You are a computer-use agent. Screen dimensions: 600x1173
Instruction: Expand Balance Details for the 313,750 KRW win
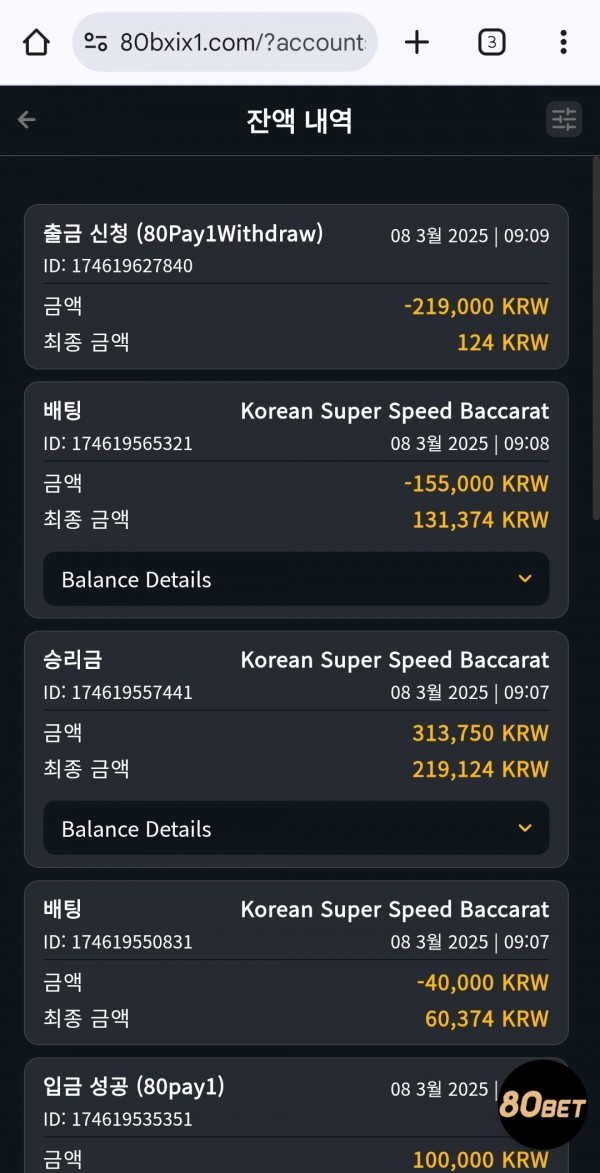pos(296,828)
